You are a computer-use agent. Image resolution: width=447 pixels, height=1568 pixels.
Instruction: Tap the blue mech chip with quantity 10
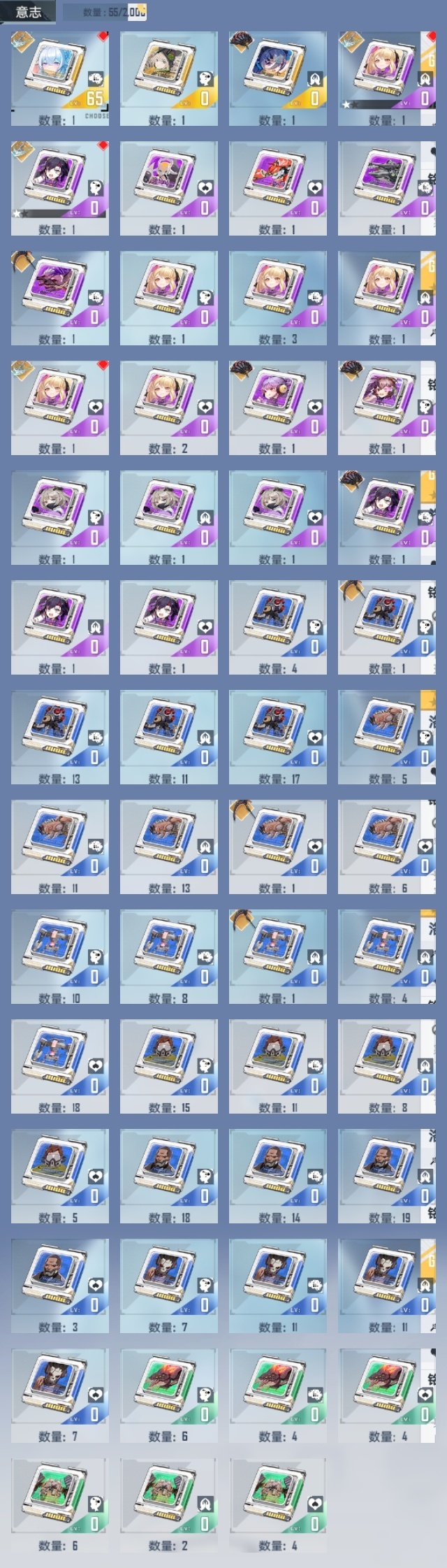[x=59, y=956]
